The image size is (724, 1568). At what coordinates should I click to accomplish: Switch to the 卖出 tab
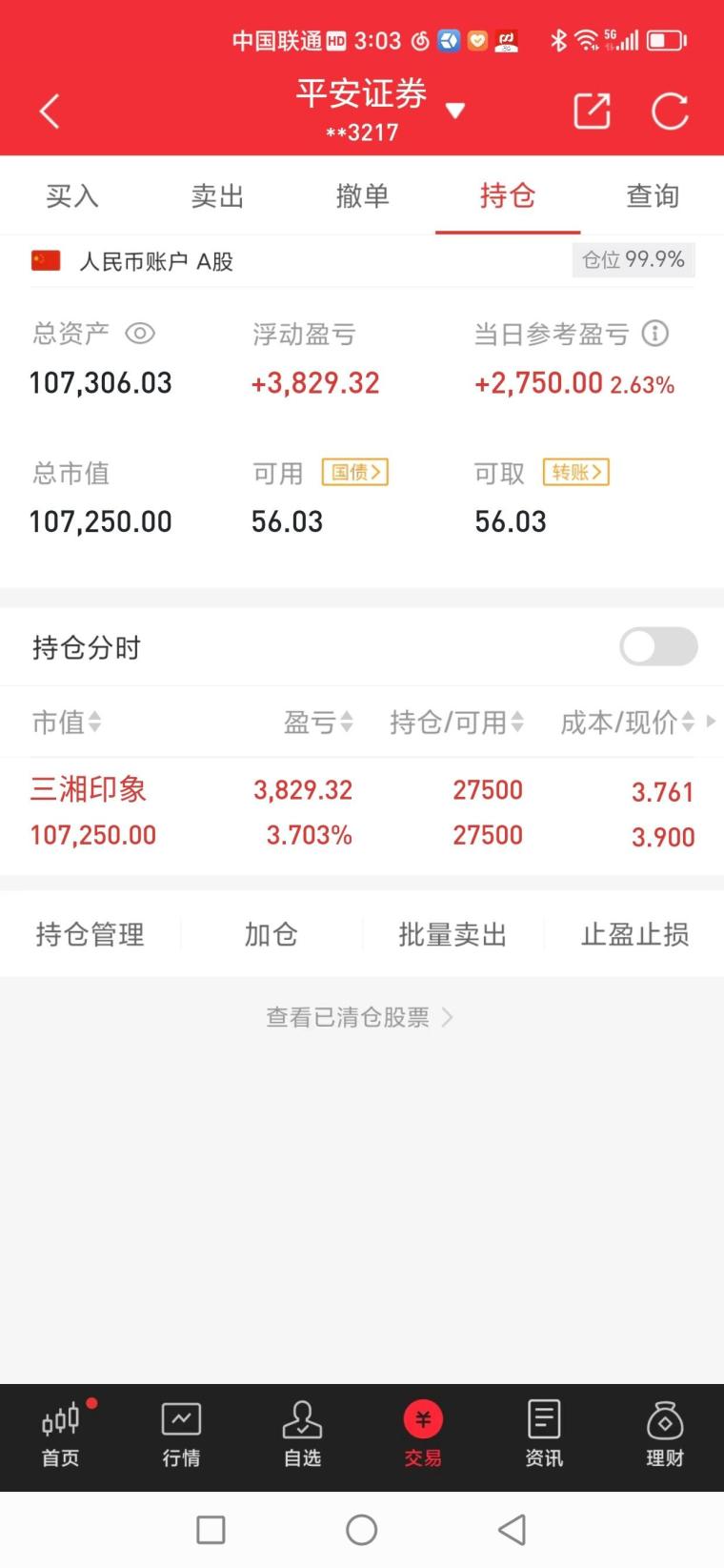tap(217, 196)
